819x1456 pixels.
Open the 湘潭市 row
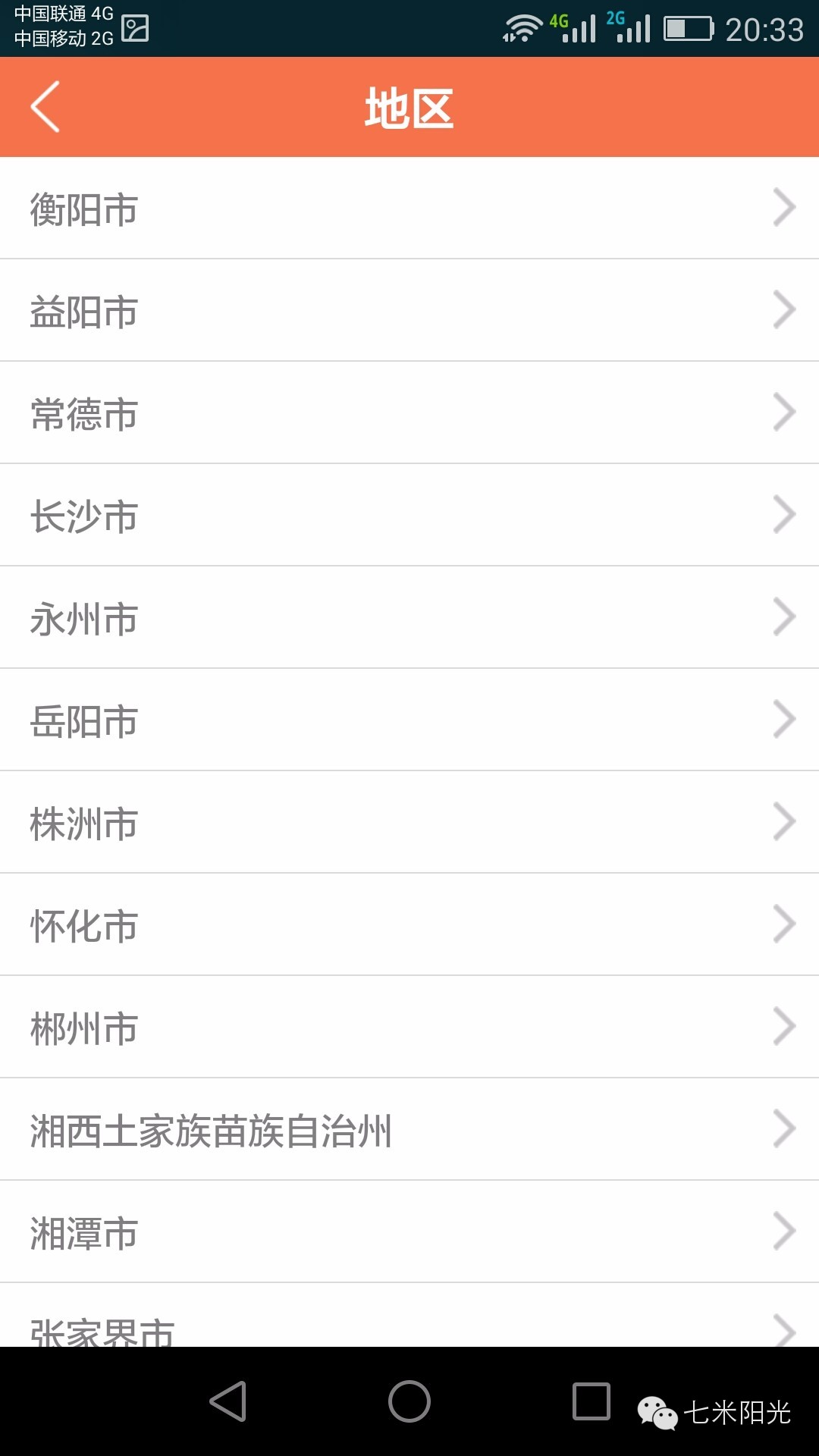[409, 1232]
